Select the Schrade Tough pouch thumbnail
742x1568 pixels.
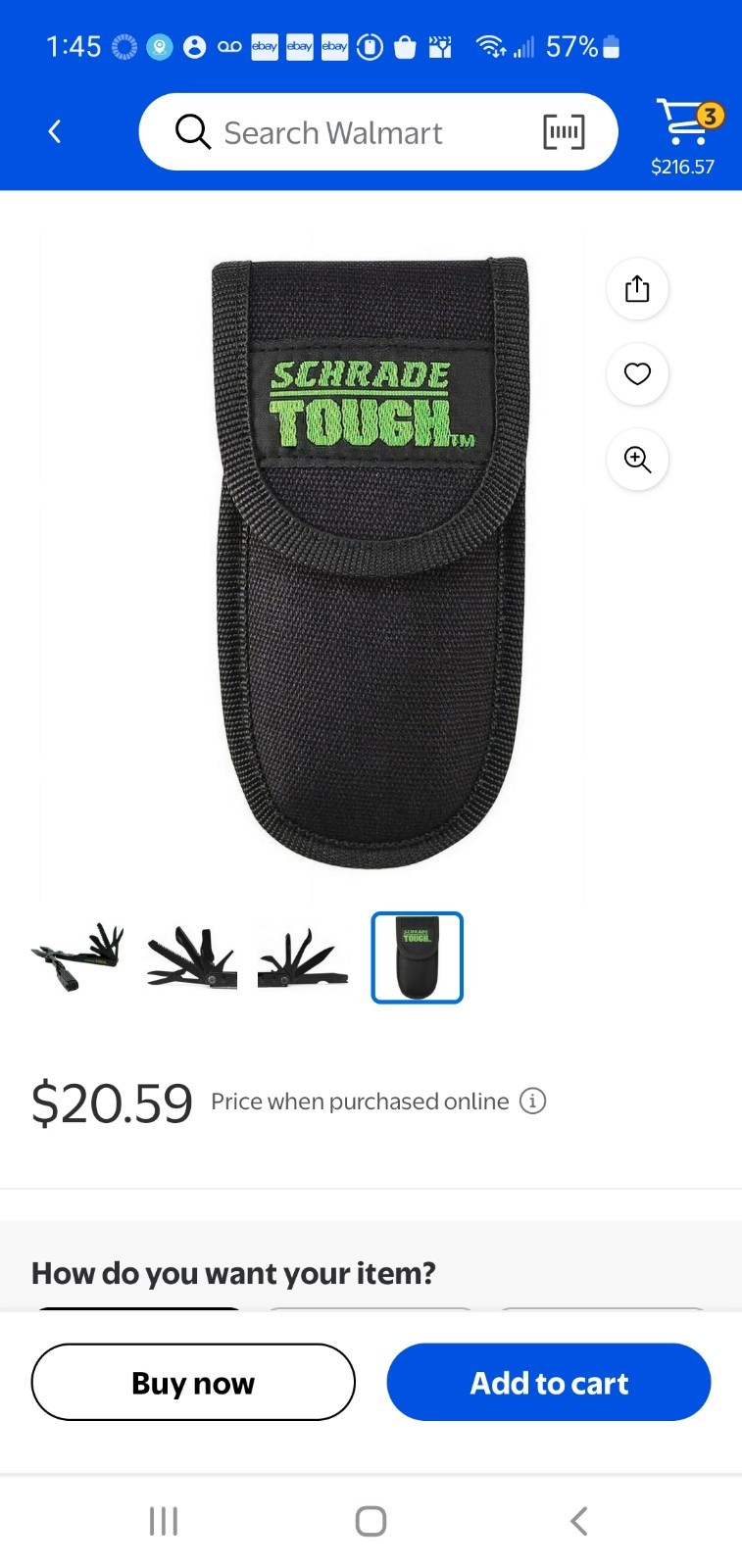[x=417, y=957]
